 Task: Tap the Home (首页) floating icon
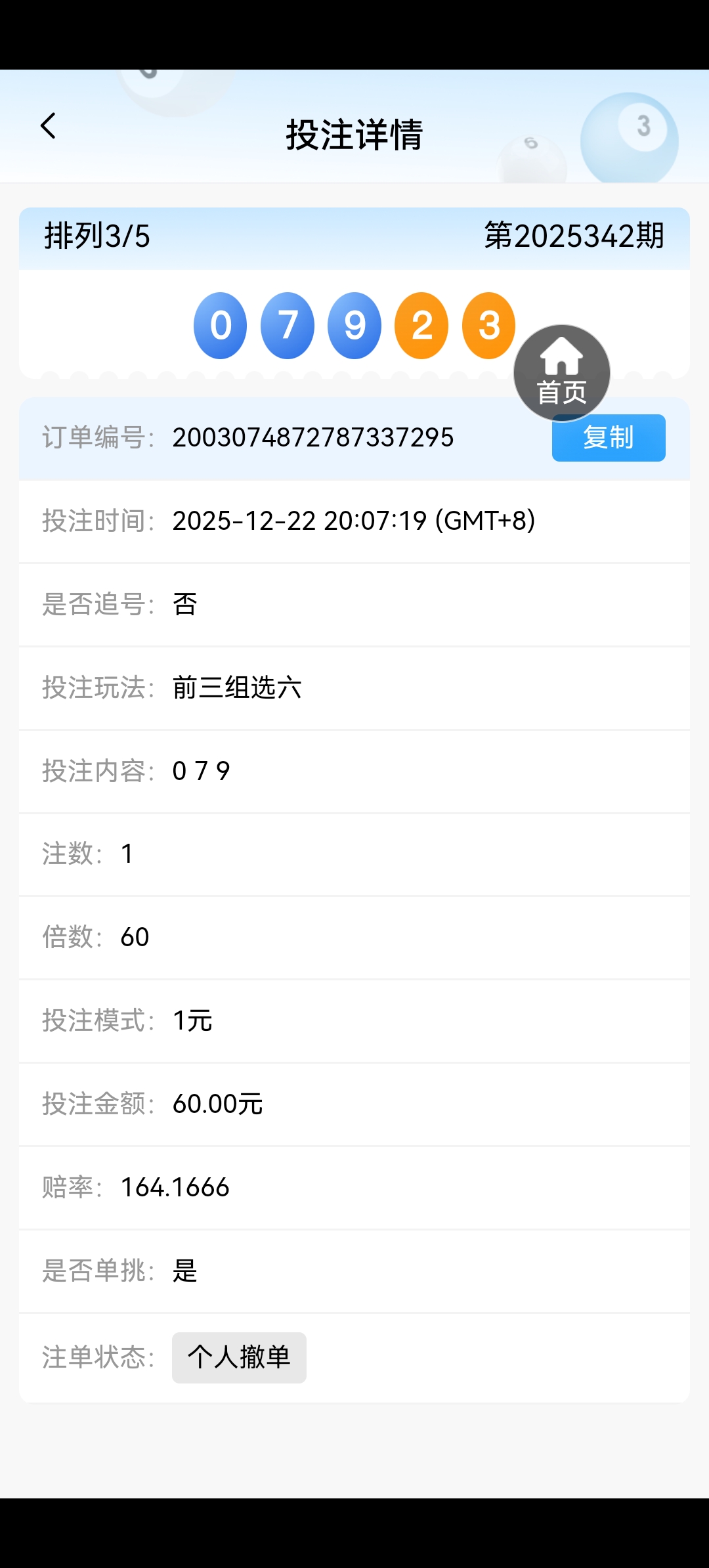coord(562,373)
